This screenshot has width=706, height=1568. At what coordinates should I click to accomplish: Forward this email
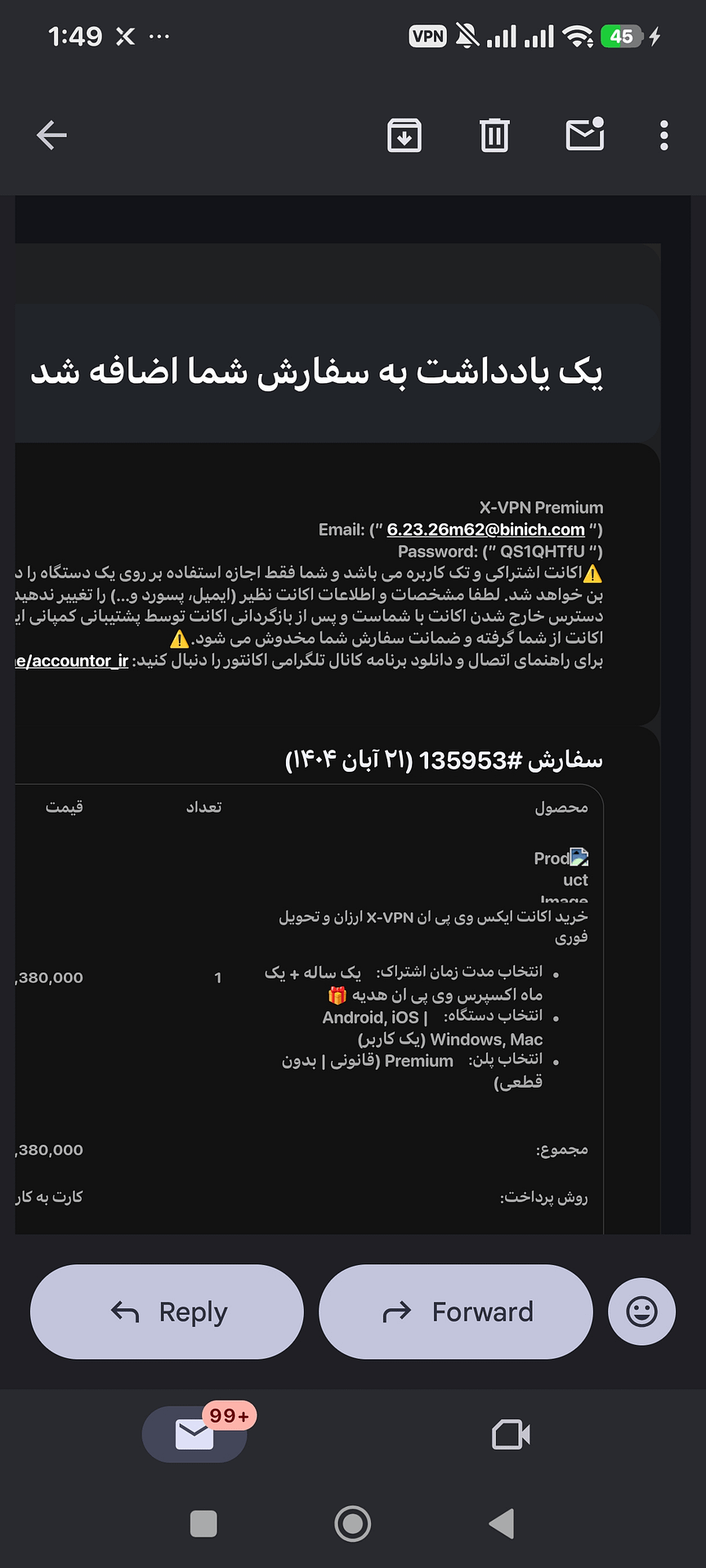[455, 1312]
